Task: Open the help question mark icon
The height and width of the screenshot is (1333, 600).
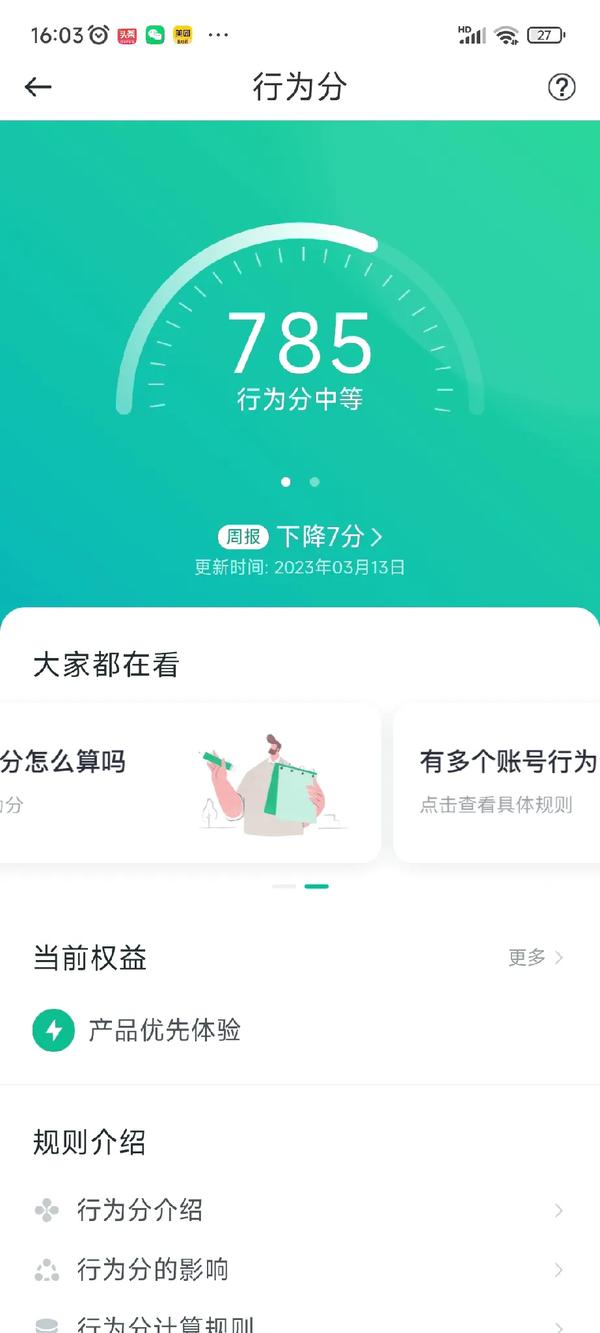Action: point(562,87)
